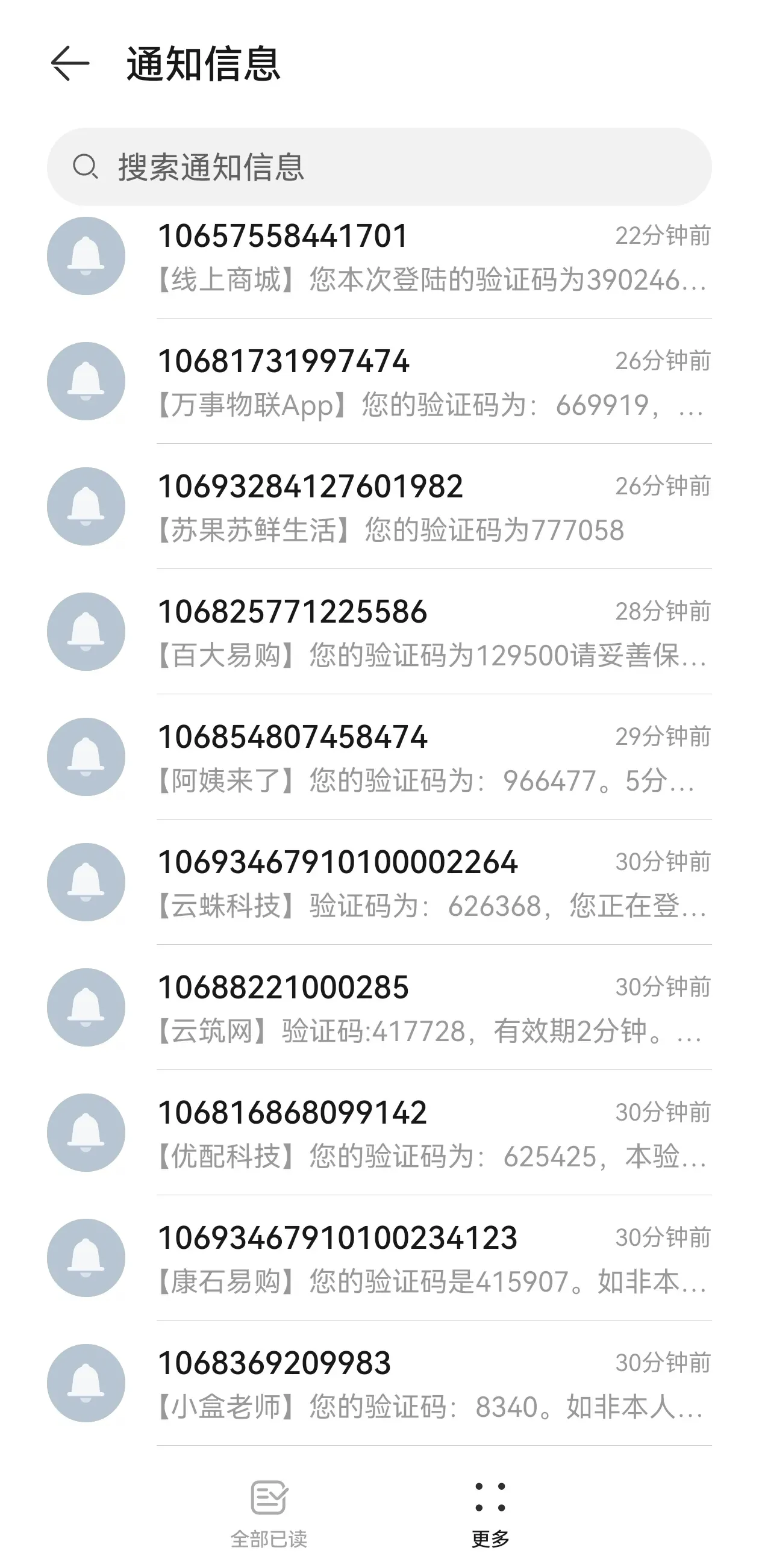Tap the bell avatar of 10681731997474
This screenshot has height=1568, width=759.
tap(87, 382)
